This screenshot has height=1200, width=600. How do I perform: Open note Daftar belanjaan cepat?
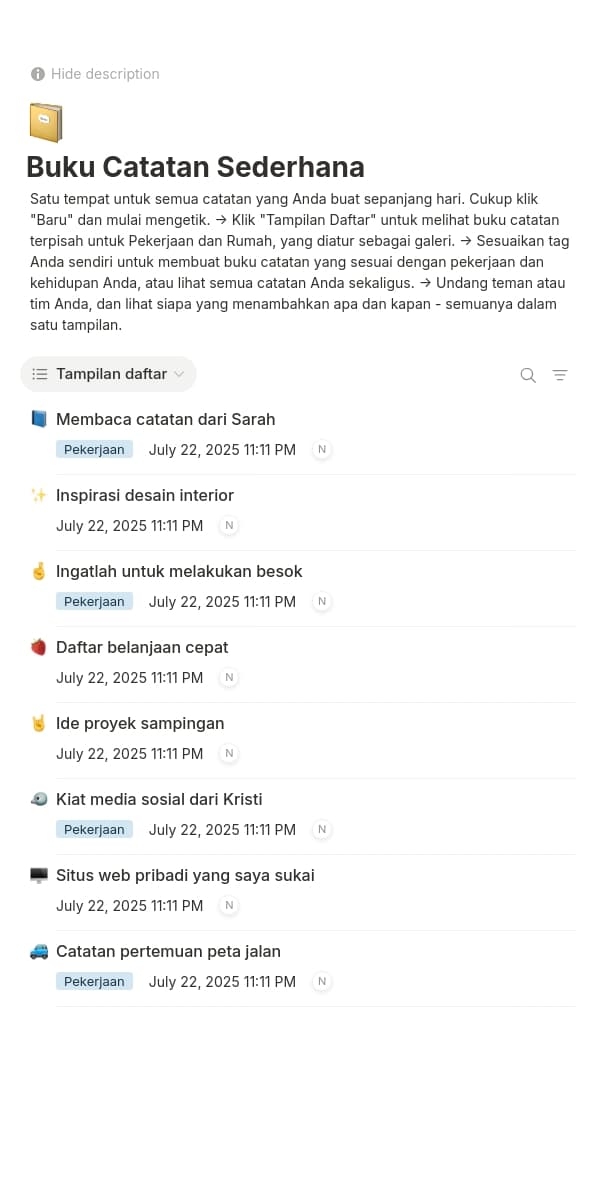(x=142, y=647)
